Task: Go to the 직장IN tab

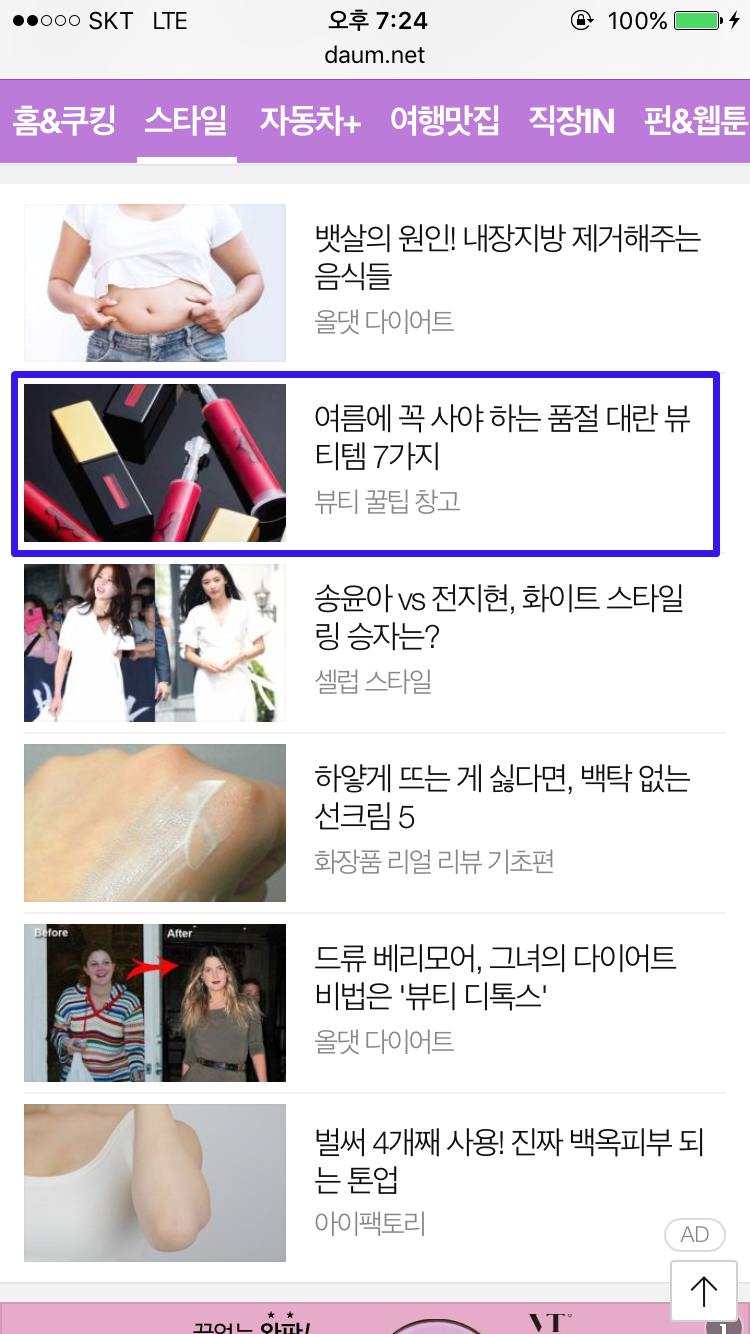Action: click(x=571, y=121)
